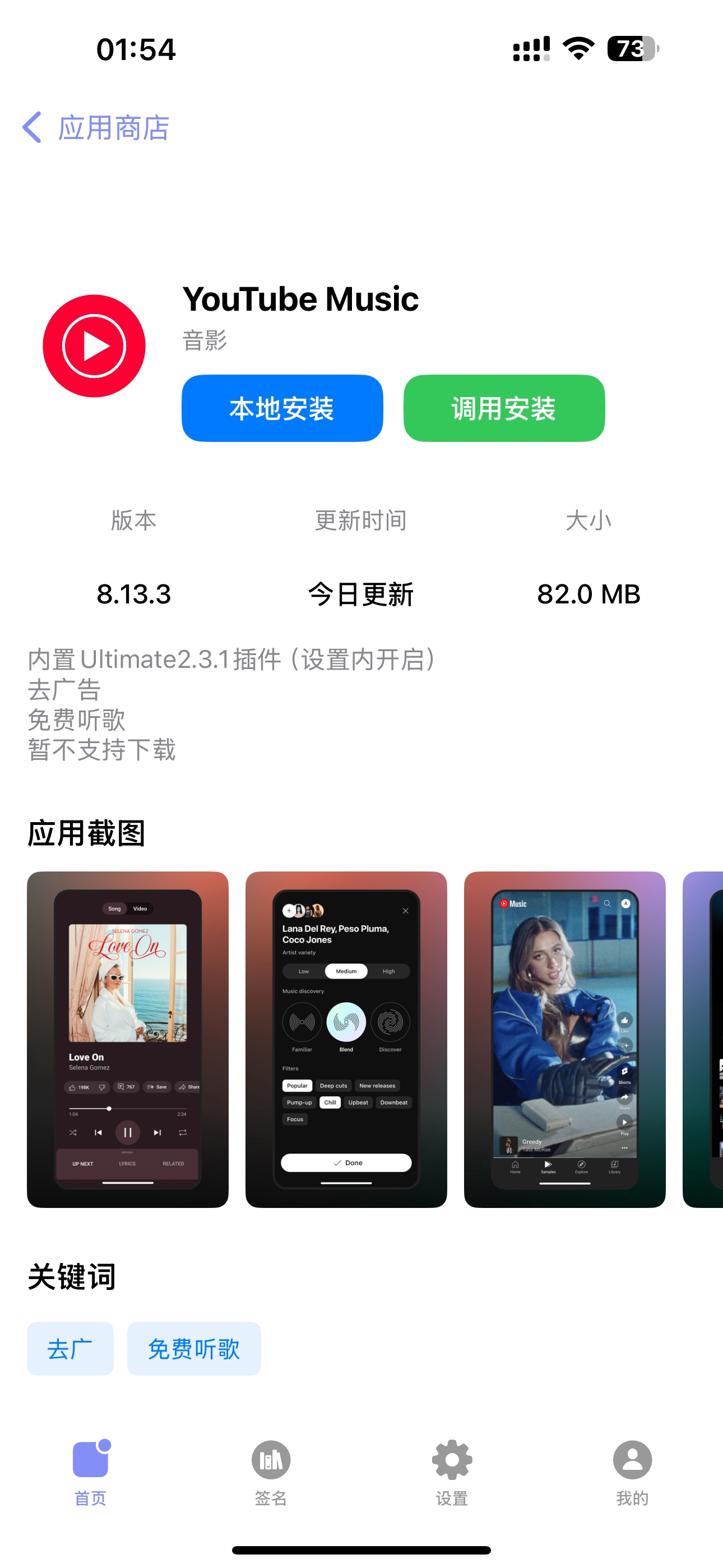
Task: Click the green 调用安装 button
Action: (x=503, y=408)
